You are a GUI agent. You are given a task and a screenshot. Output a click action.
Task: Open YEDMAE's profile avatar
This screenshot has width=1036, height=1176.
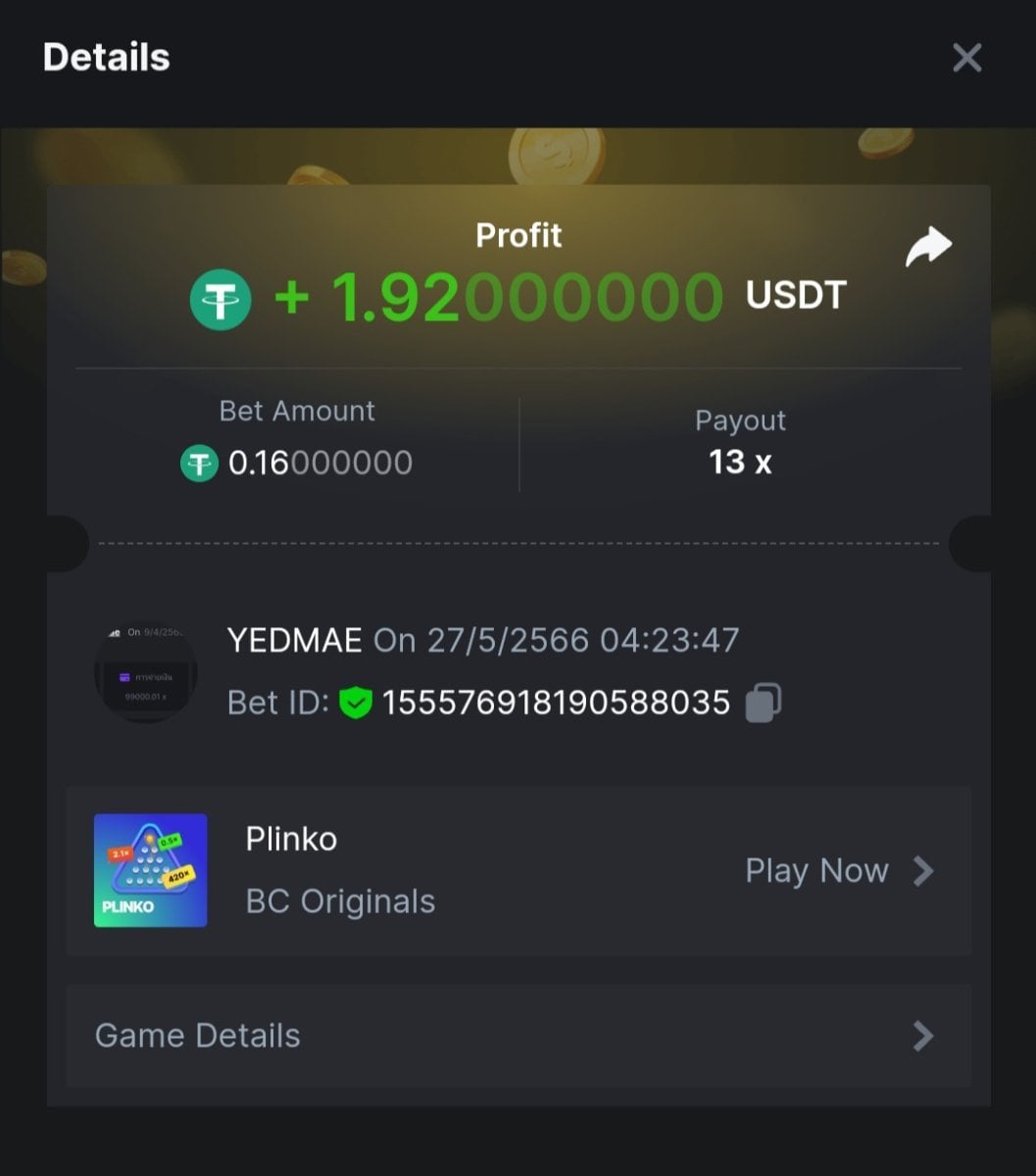(145, 672)
